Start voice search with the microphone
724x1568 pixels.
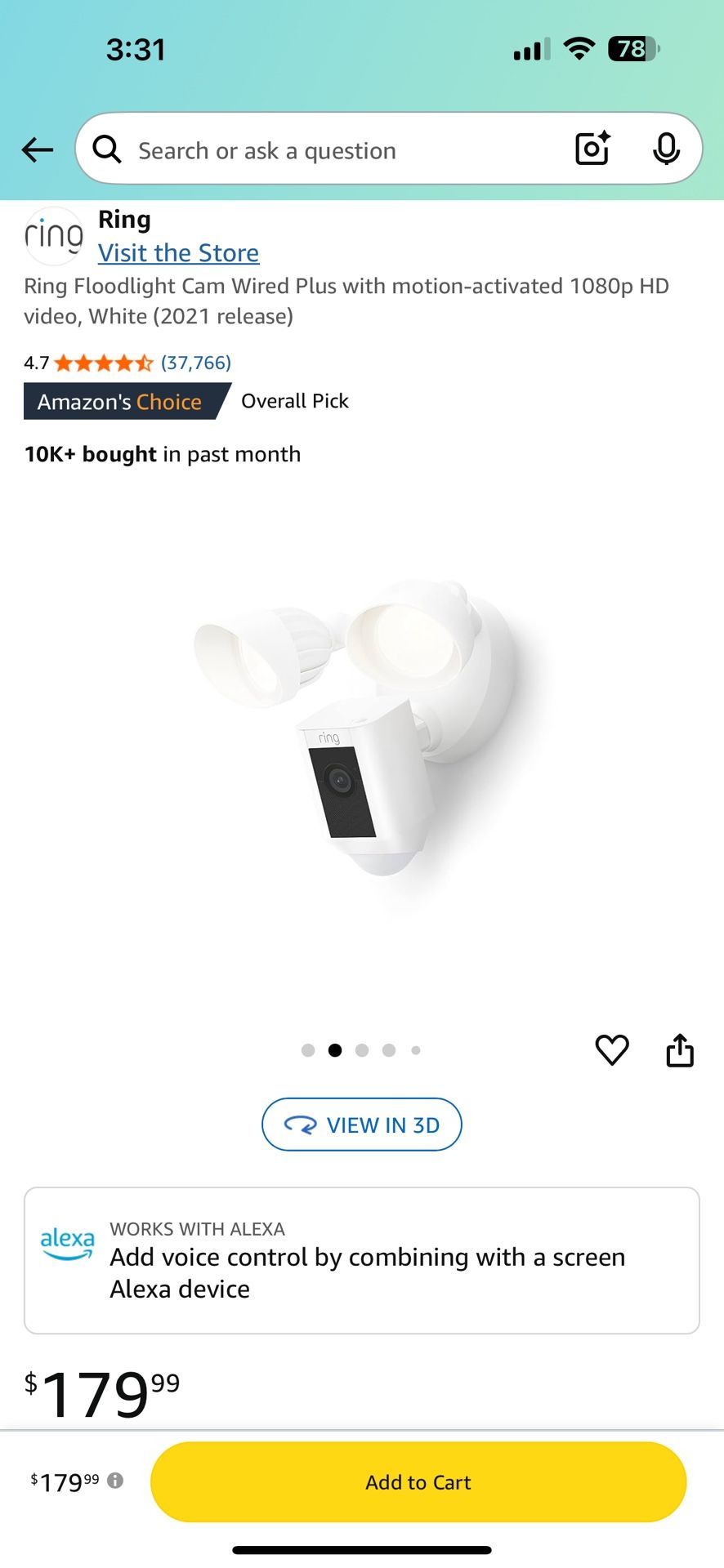667,149
